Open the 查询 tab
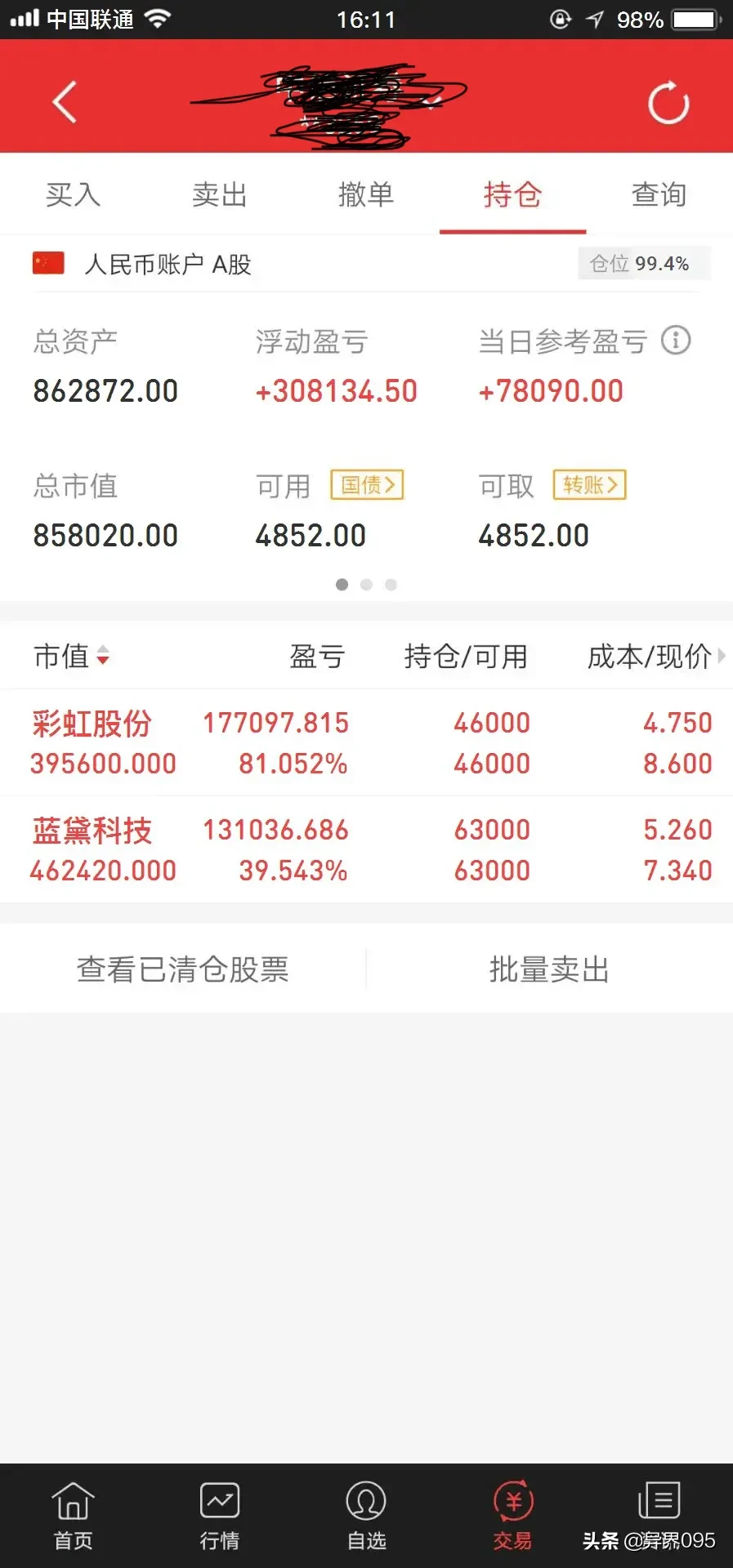 [x=659, y=194]
